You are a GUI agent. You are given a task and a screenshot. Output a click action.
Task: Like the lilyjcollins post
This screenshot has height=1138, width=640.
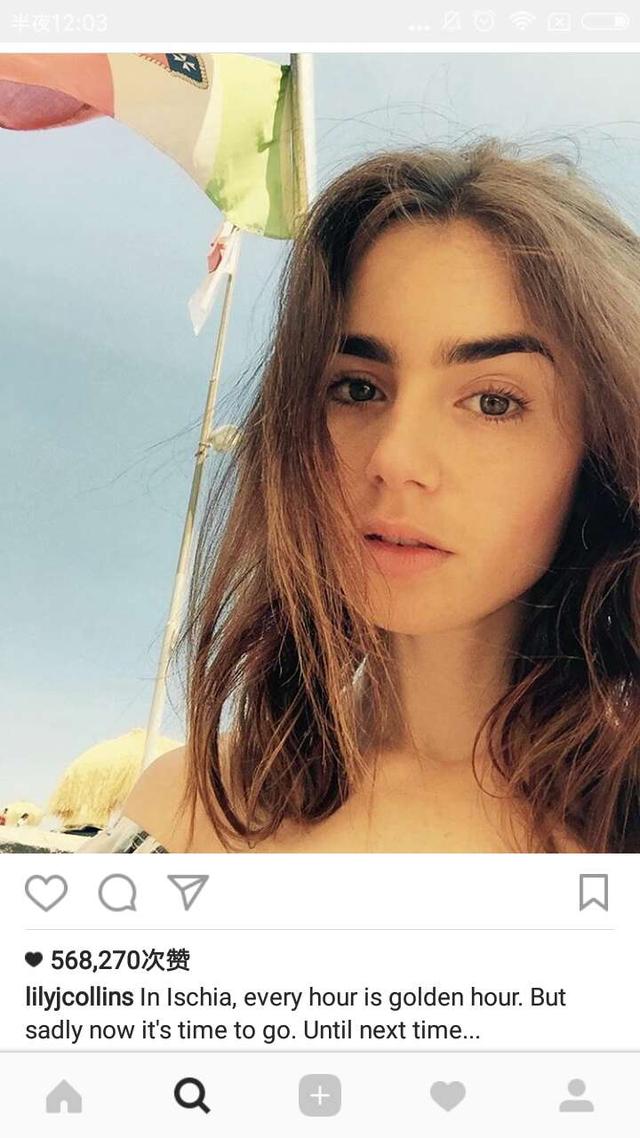pyautogui.click(x=46, y=892)
